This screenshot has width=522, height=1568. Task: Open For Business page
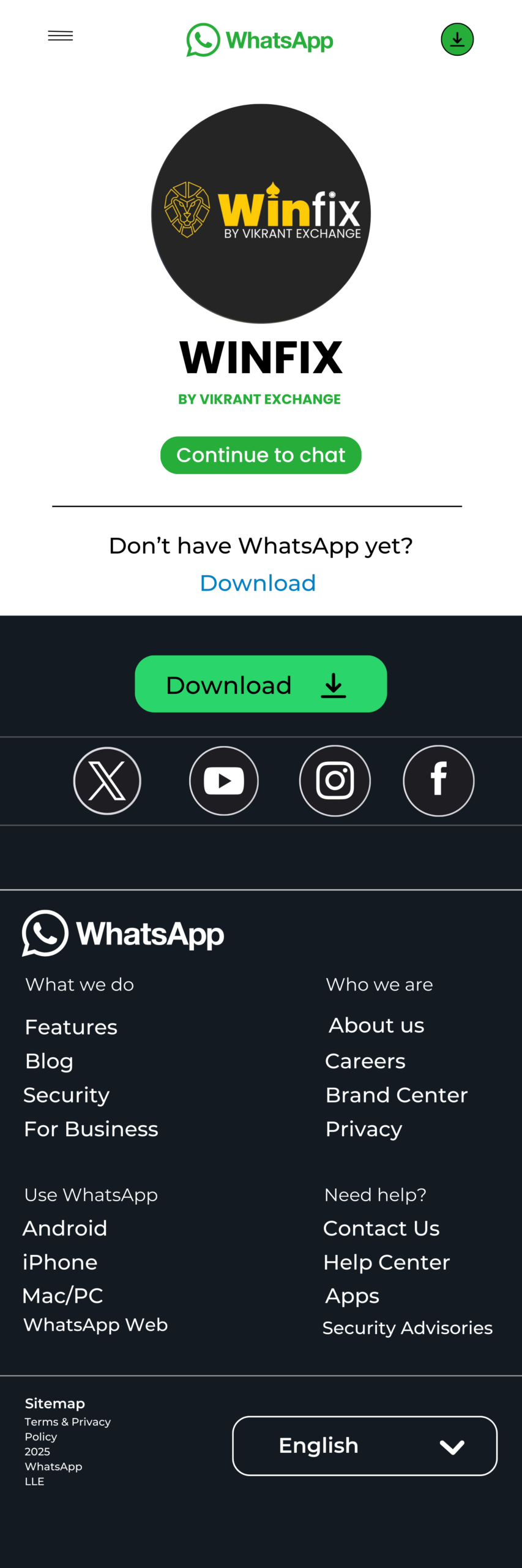(x=91, y=1129)
